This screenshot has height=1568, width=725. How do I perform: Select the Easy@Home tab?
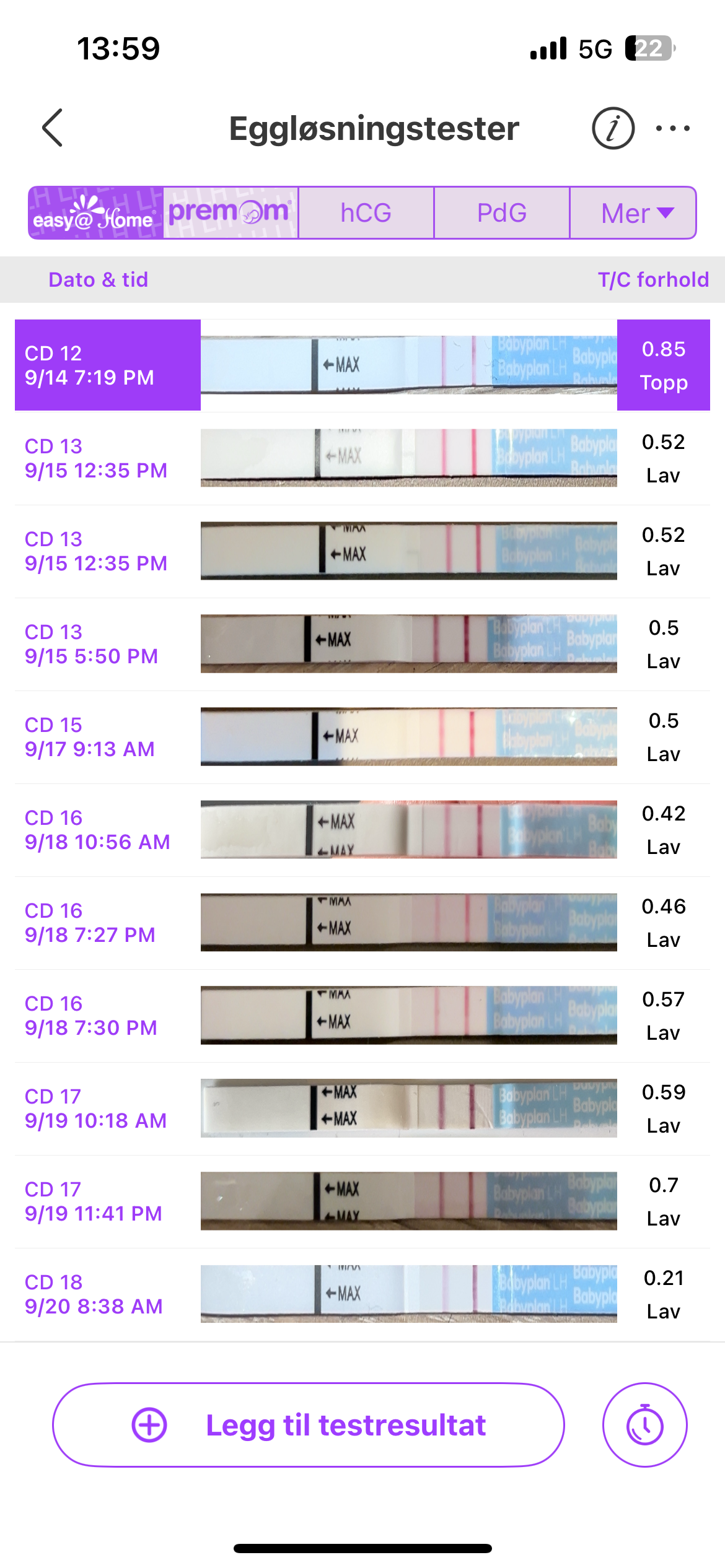coord(96,212)
